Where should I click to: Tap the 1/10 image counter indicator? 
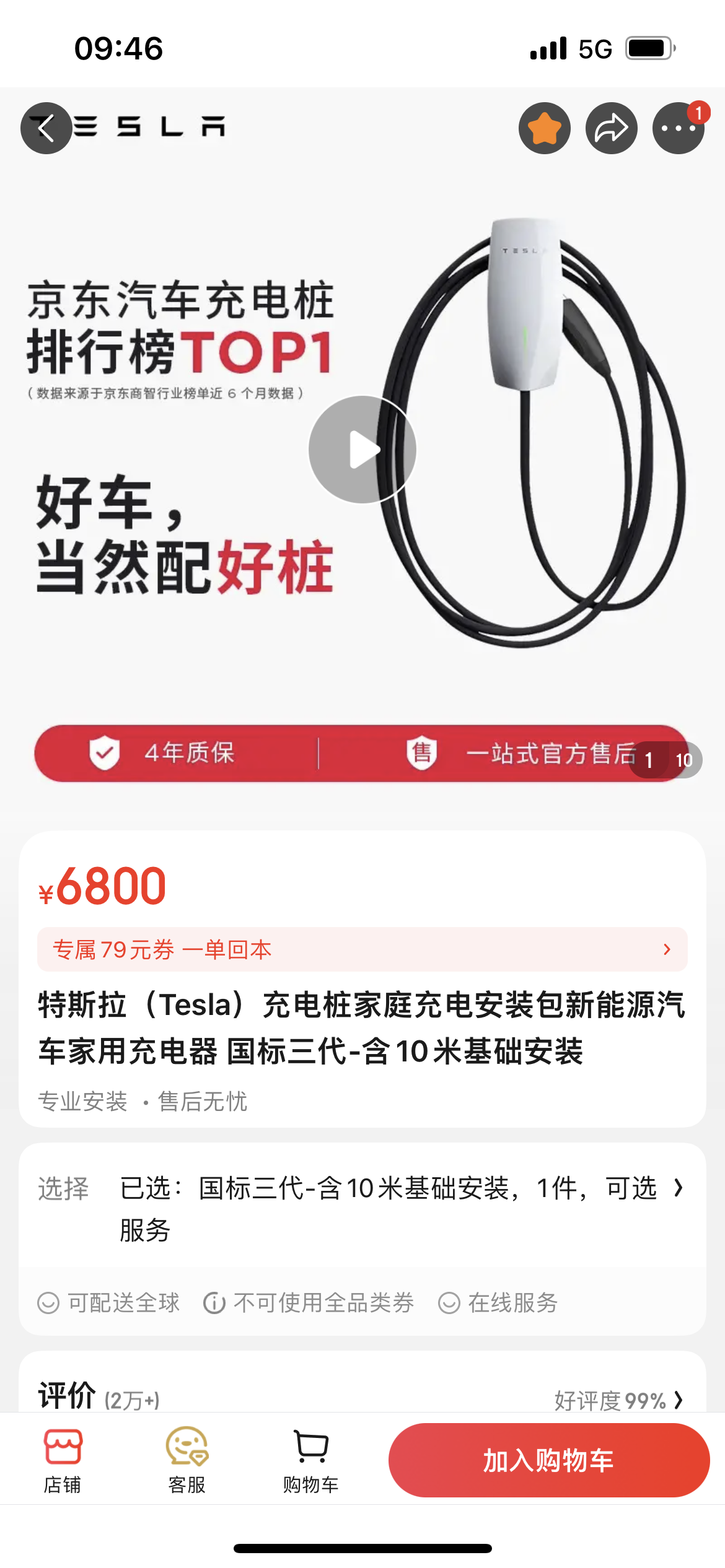tap(666, 760)
